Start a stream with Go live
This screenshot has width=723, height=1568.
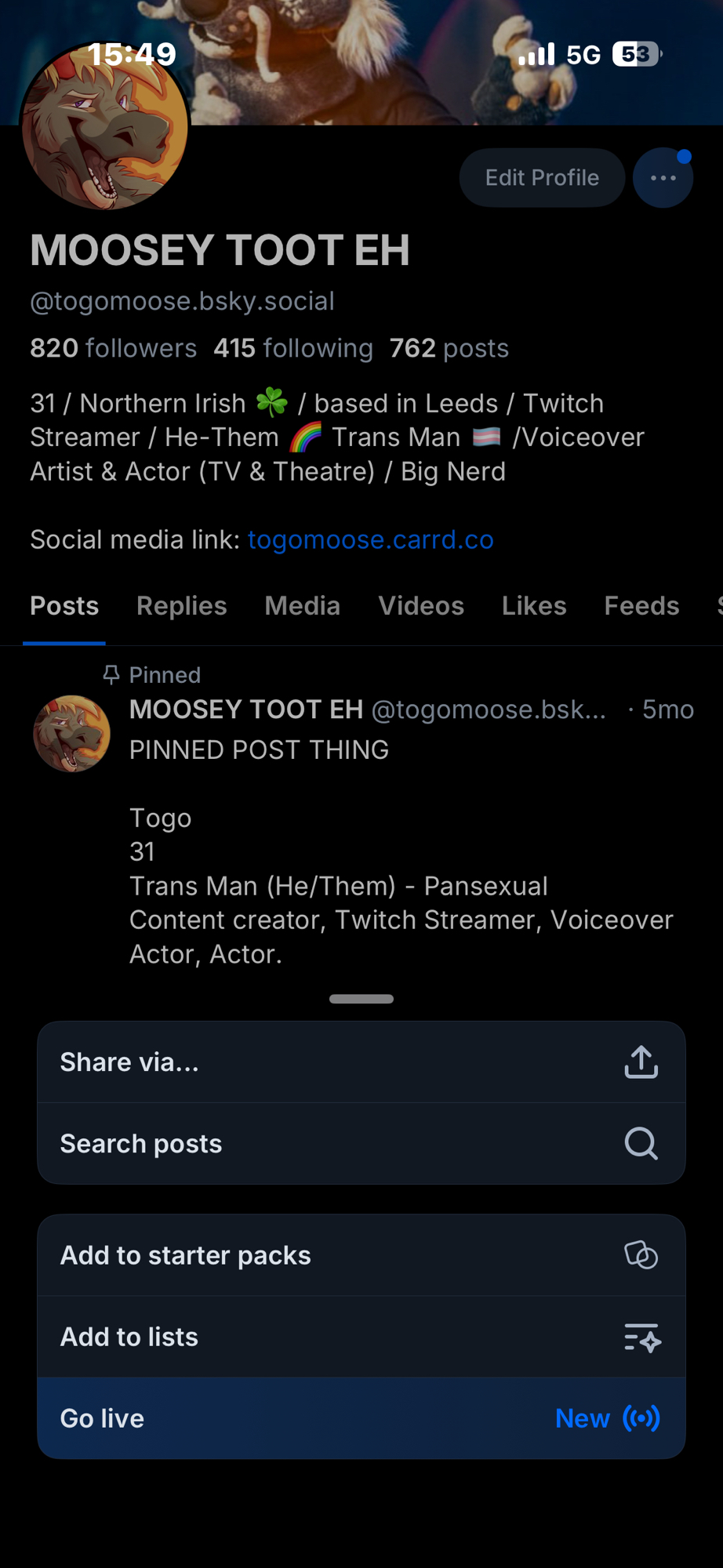[x=361, y=1418]
